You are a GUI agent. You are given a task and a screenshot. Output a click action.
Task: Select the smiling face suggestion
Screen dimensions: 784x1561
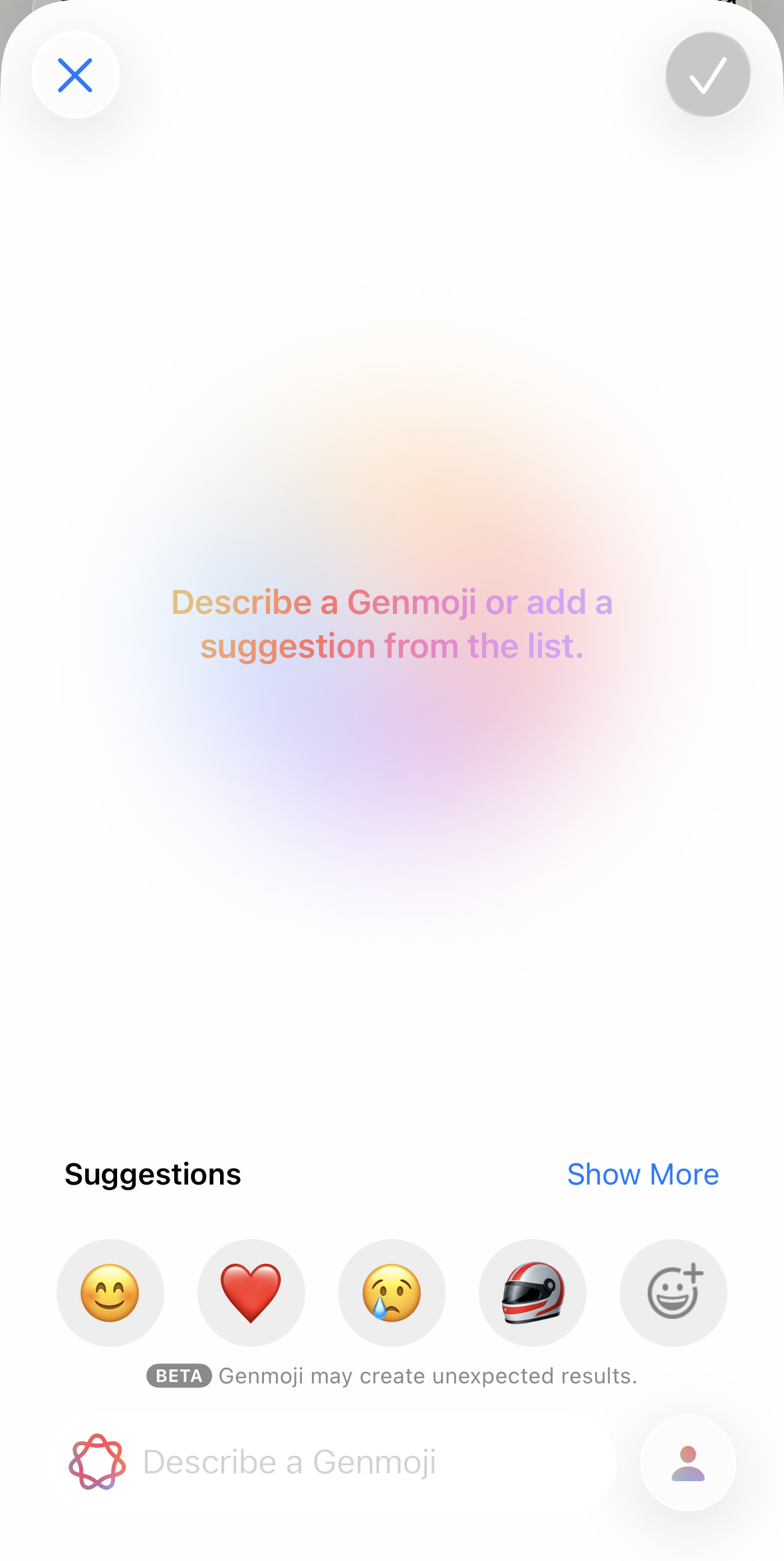pos(110,1292)
